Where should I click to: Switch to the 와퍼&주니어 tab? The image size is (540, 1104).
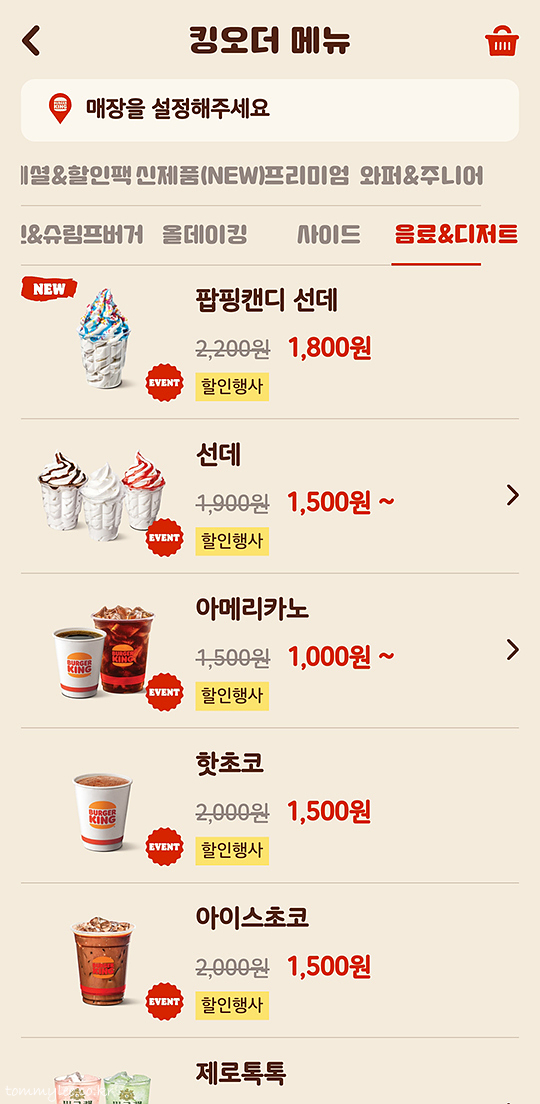point(422,175)
